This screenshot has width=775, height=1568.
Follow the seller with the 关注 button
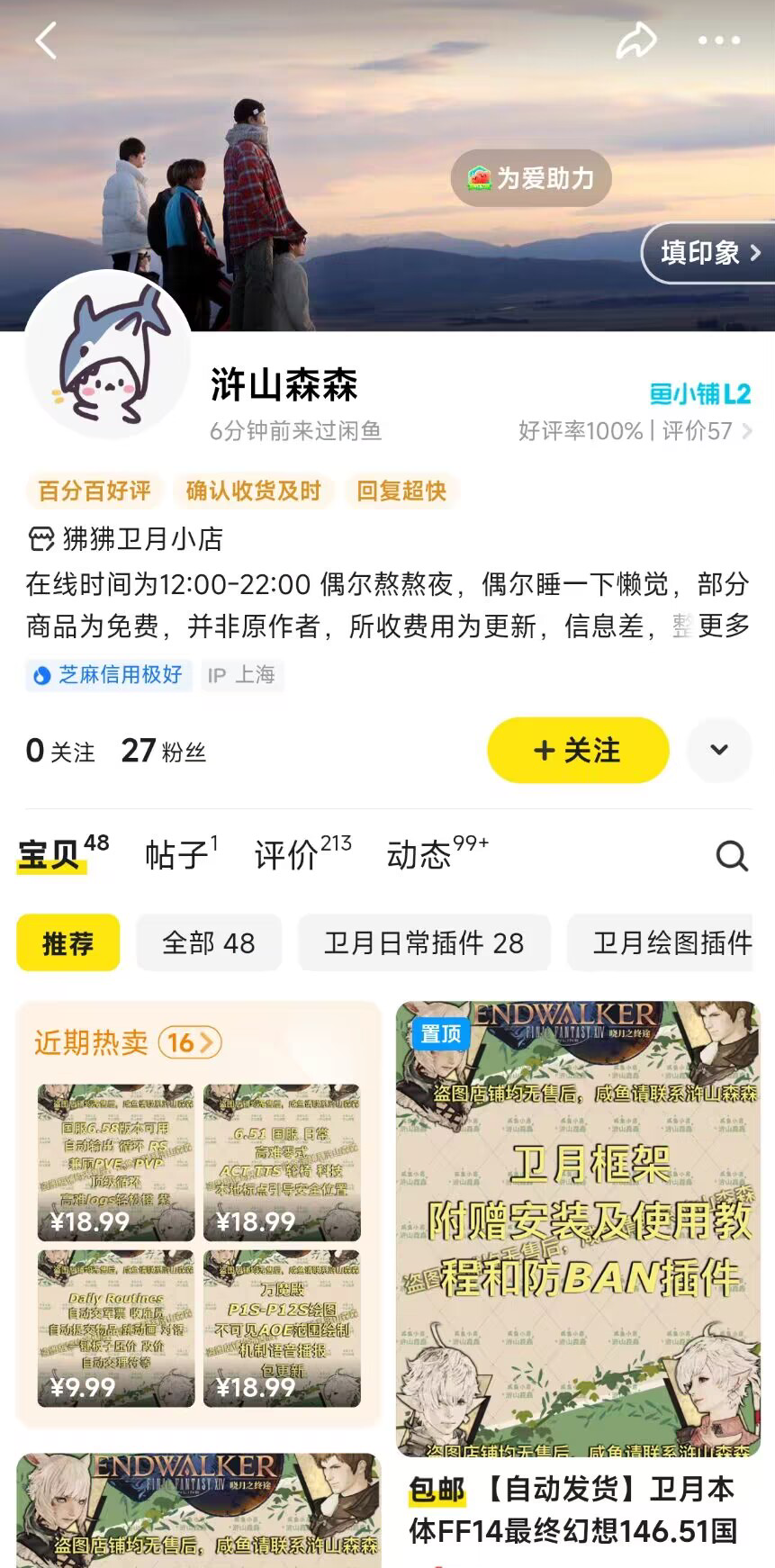578,750
